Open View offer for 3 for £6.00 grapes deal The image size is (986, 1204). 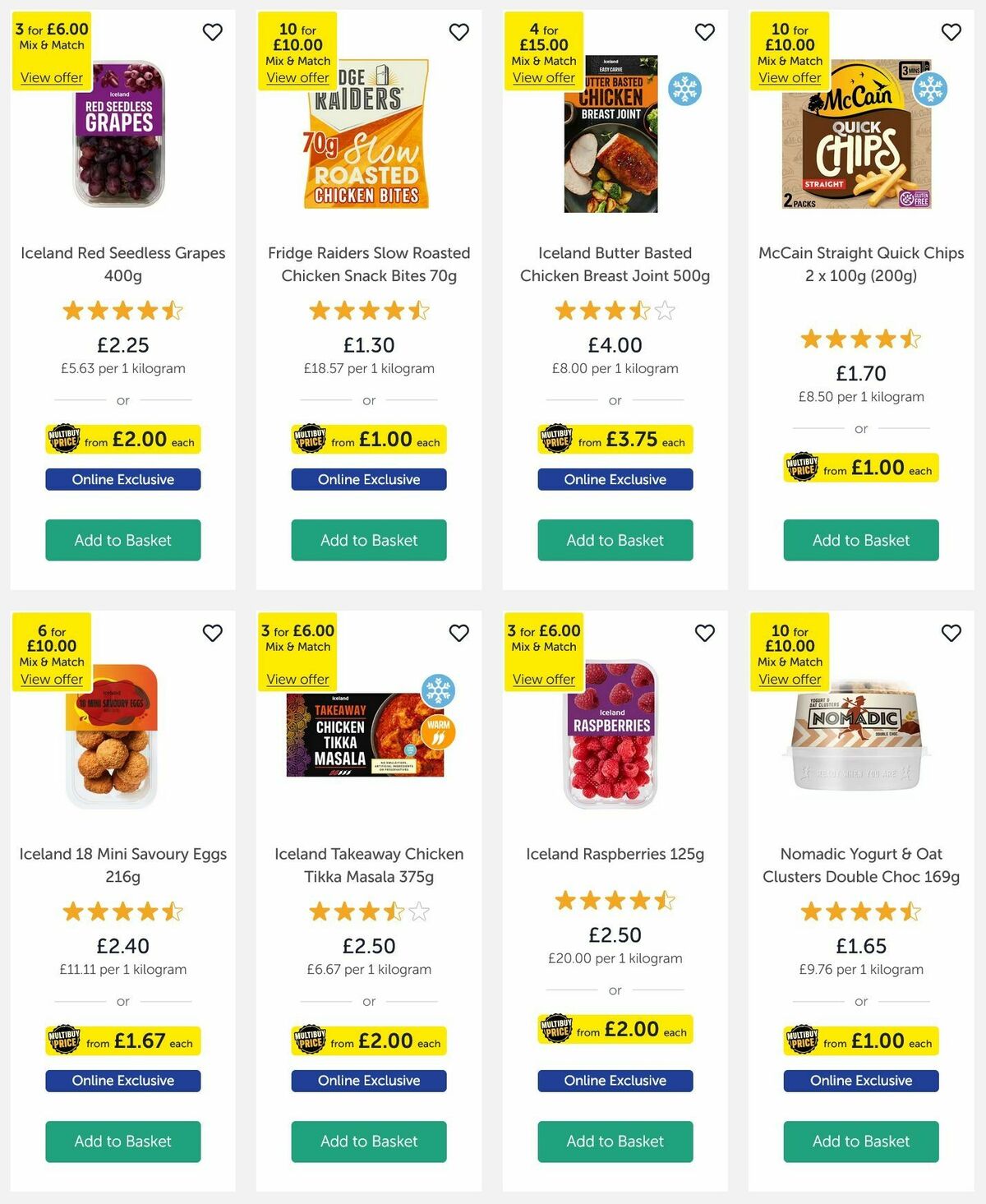pos(50,77)
